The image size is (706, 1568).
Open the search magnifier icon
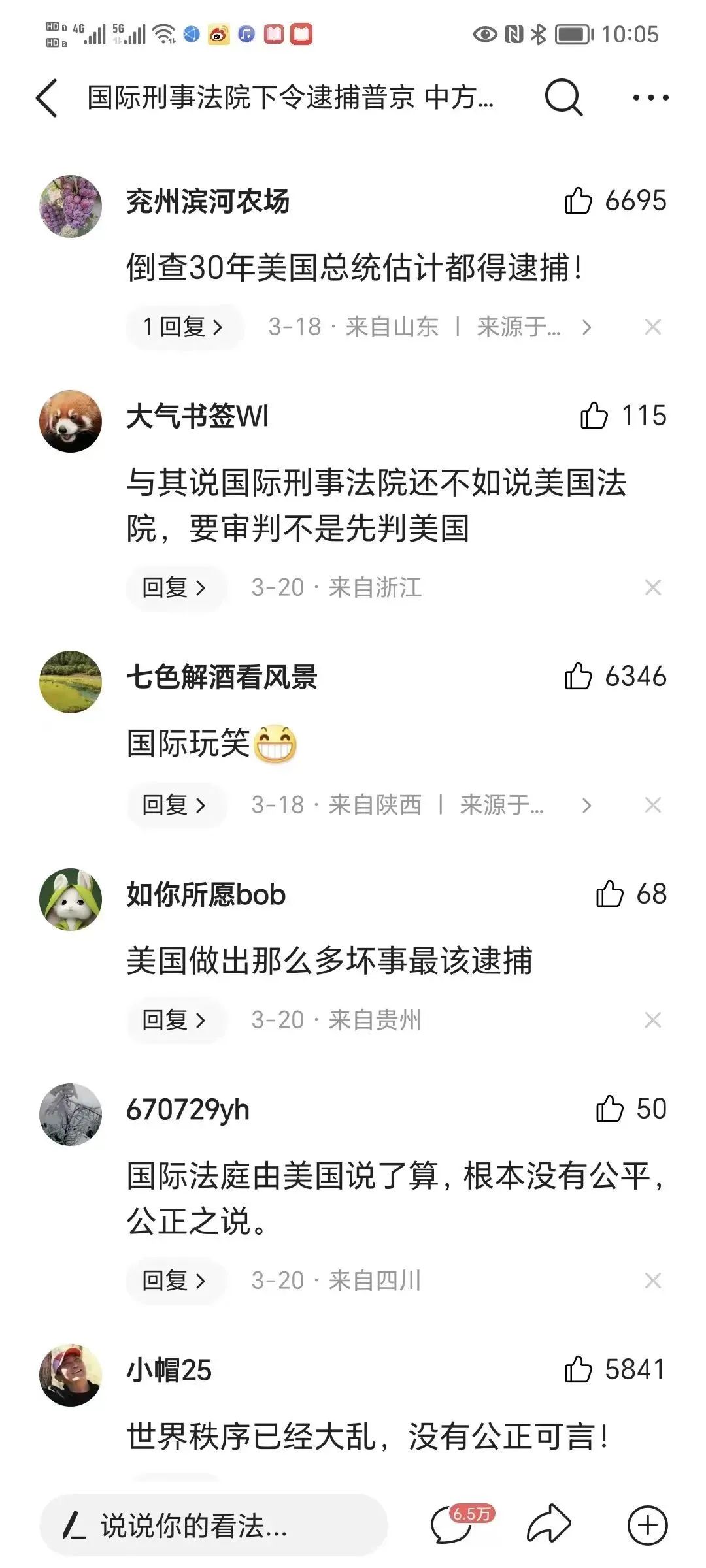click(x=563, y=98)
